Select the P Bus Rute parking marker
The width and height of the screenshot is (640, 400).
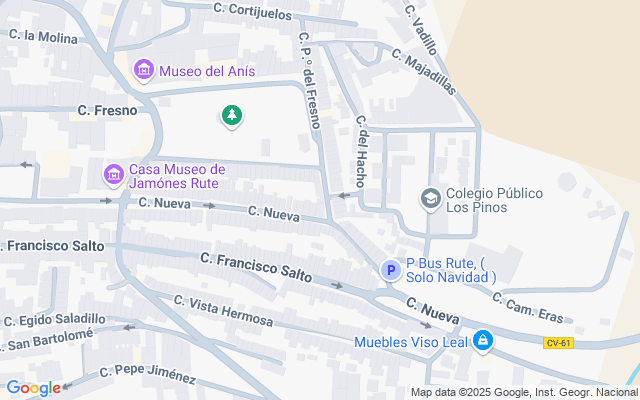point(389,270)
